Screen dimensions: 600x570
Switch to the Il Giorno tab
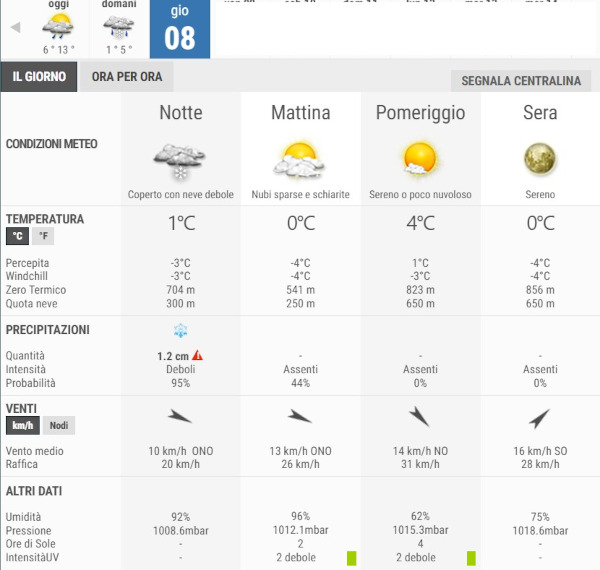coord(39,77)
